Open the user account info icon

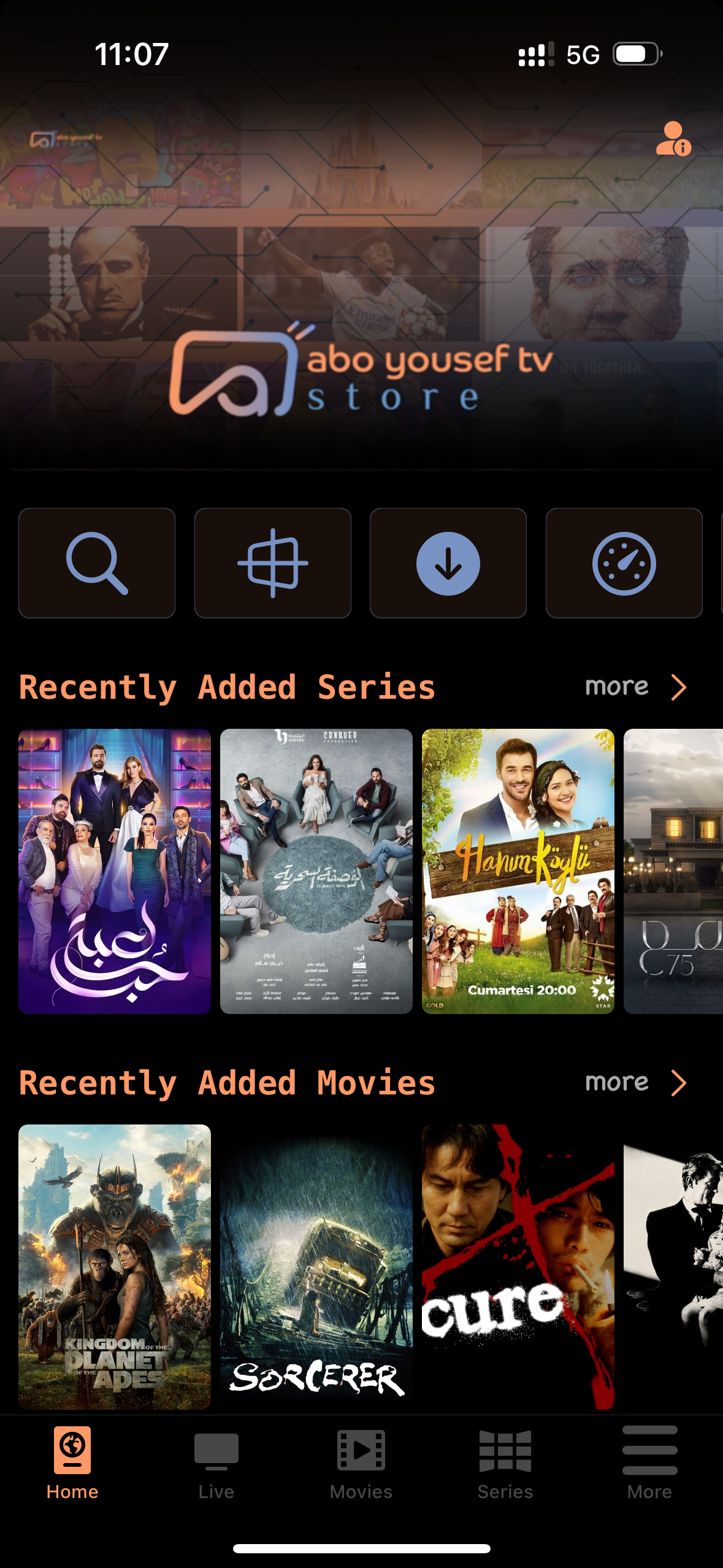point(673,139)
